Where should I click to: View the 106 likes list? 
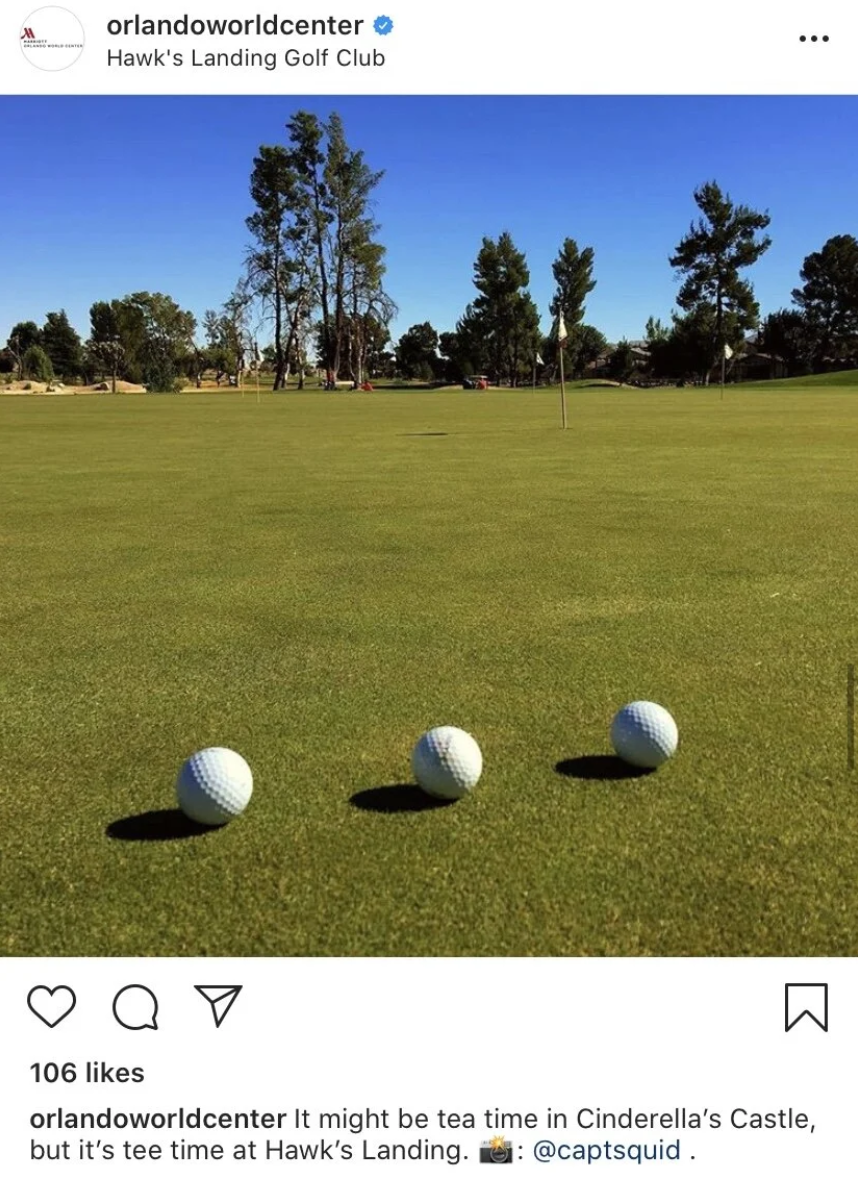click(87, 1073)
